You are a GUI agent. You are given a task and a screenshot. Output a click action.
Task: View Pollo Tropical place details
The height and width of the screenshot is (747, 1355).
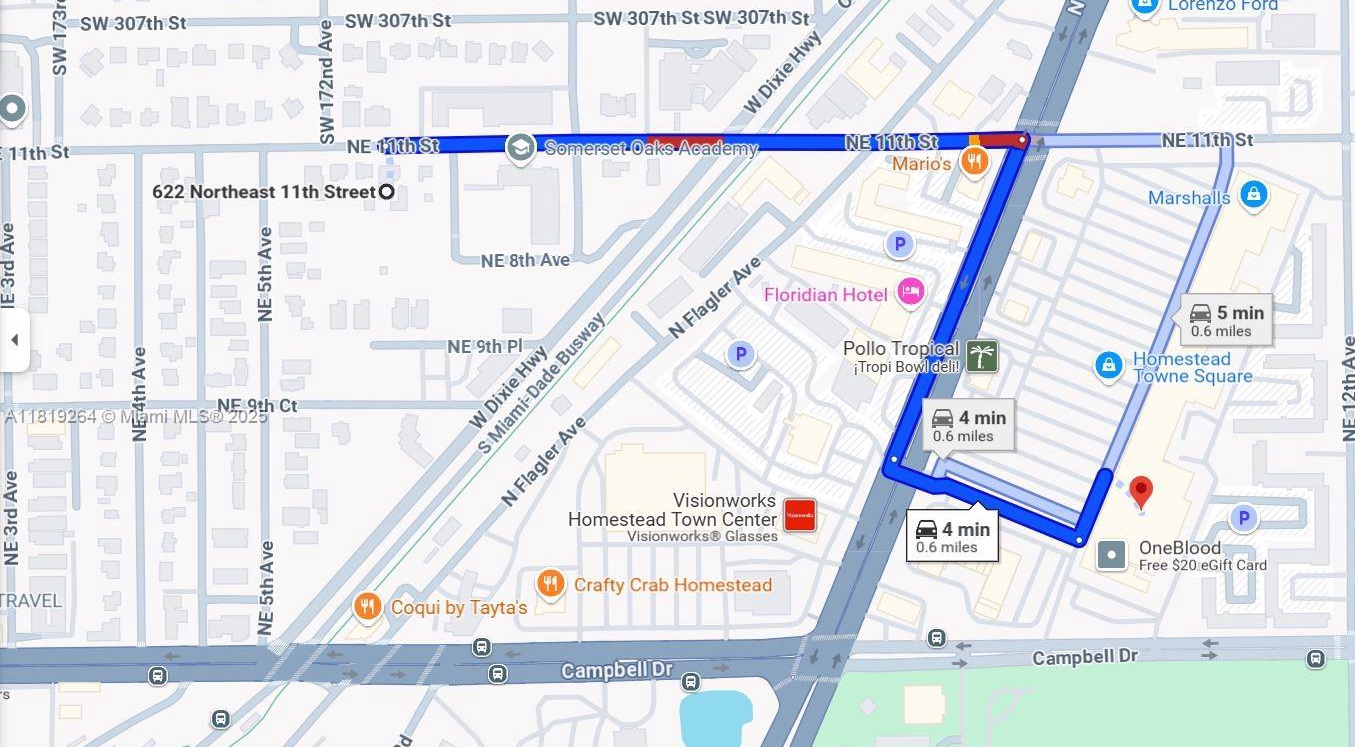(981, 356)
